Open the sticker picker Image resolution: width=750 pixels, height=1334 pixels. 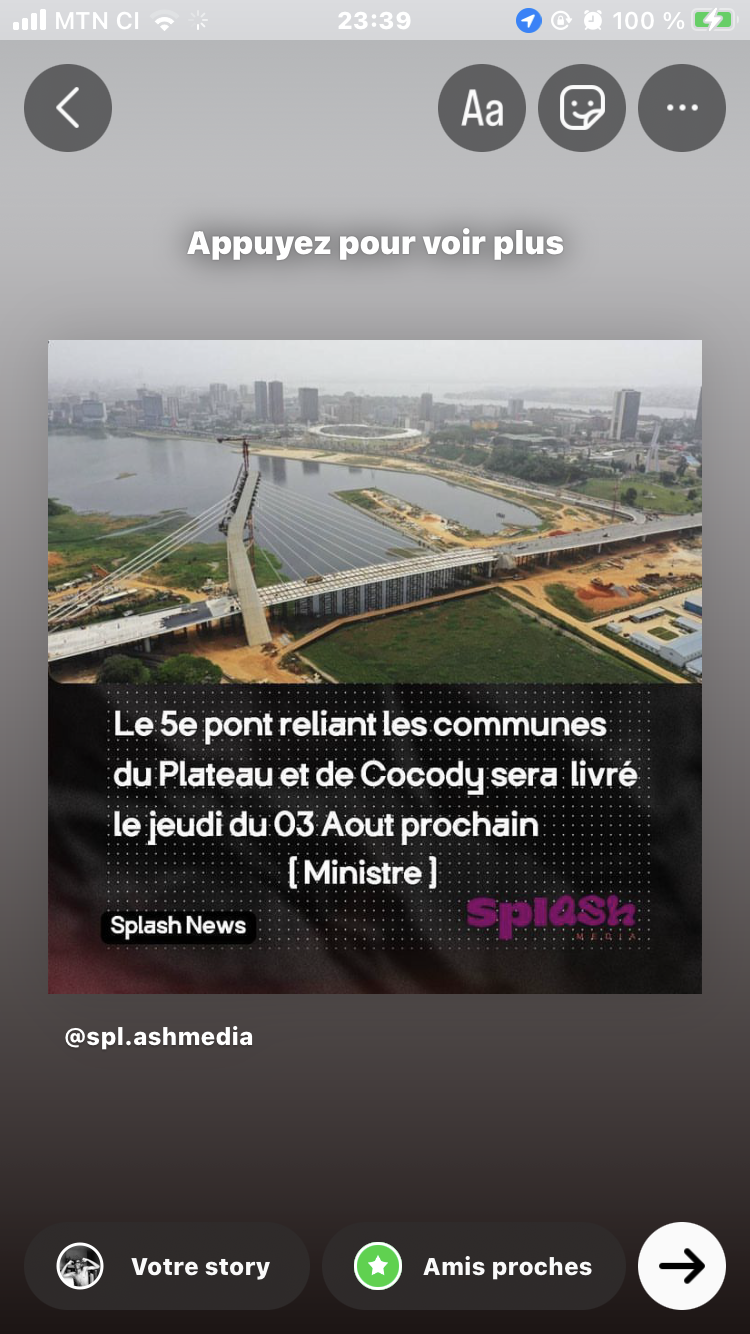(x=582, y=108)
